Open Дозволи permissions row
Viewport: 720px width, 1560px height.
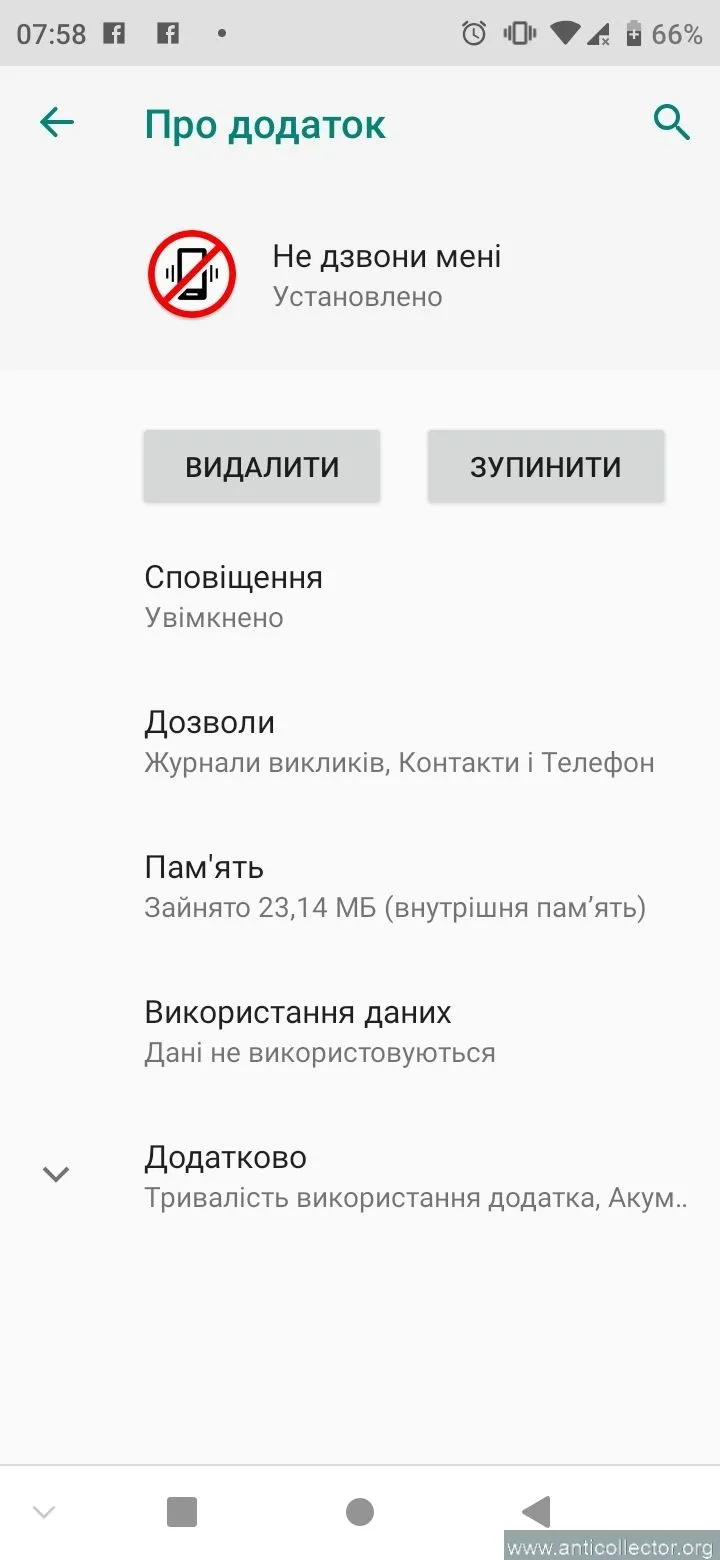click(x=360, y=741)
